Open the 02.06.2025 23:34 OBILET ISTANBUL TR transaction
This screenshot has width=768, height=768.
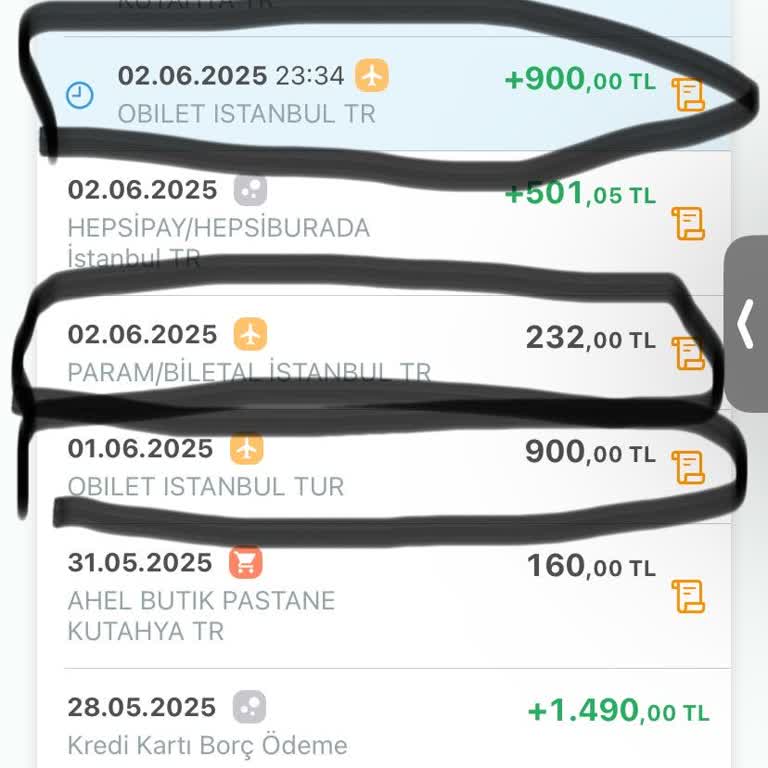coord(300,94)
